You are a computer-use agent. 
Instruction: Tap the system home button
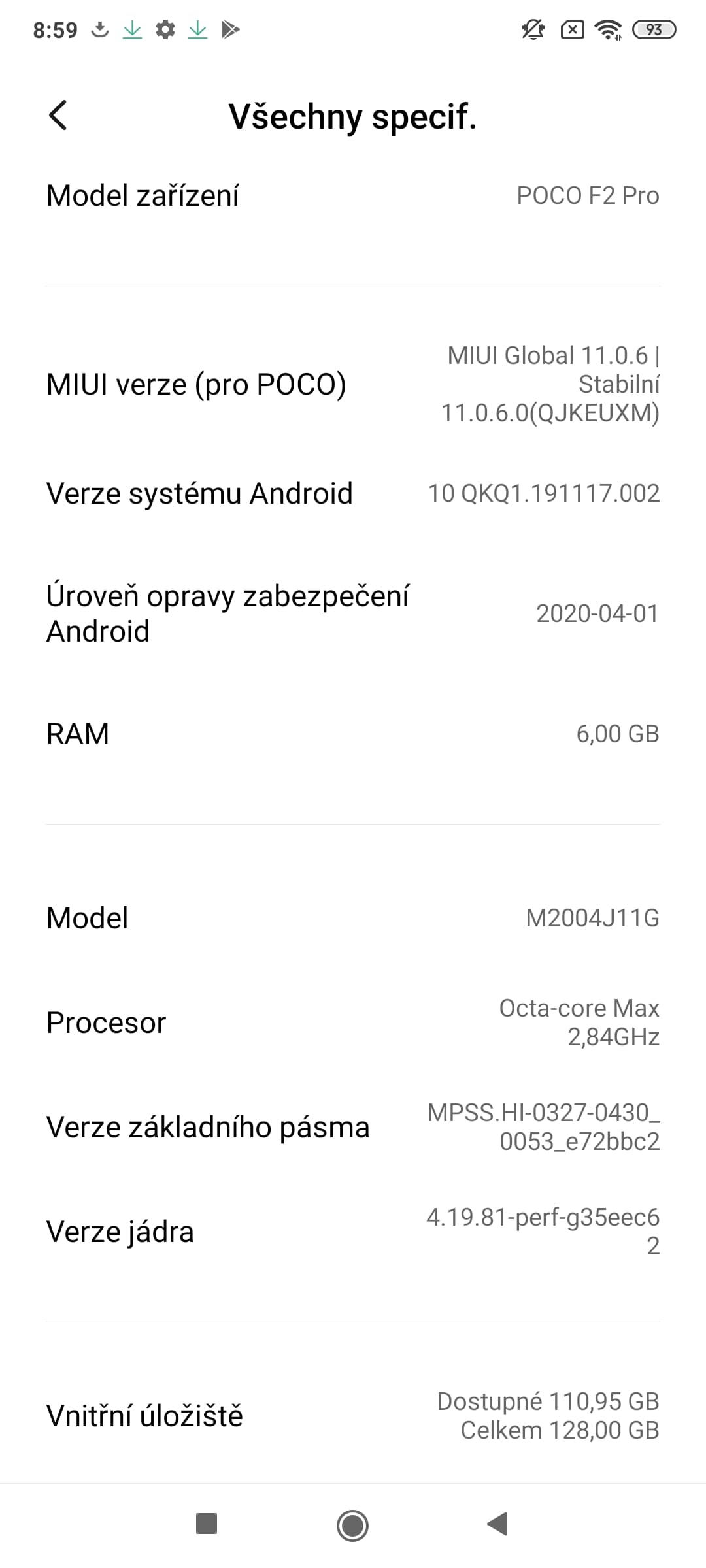[x=352, y=1525]
